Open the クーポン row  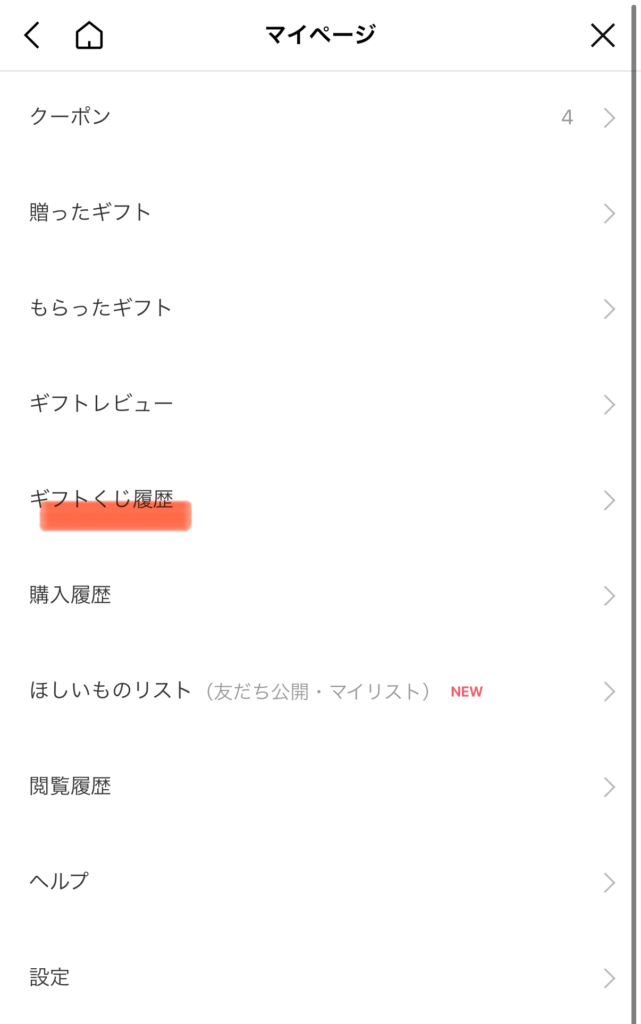click(x=320, y=117)
